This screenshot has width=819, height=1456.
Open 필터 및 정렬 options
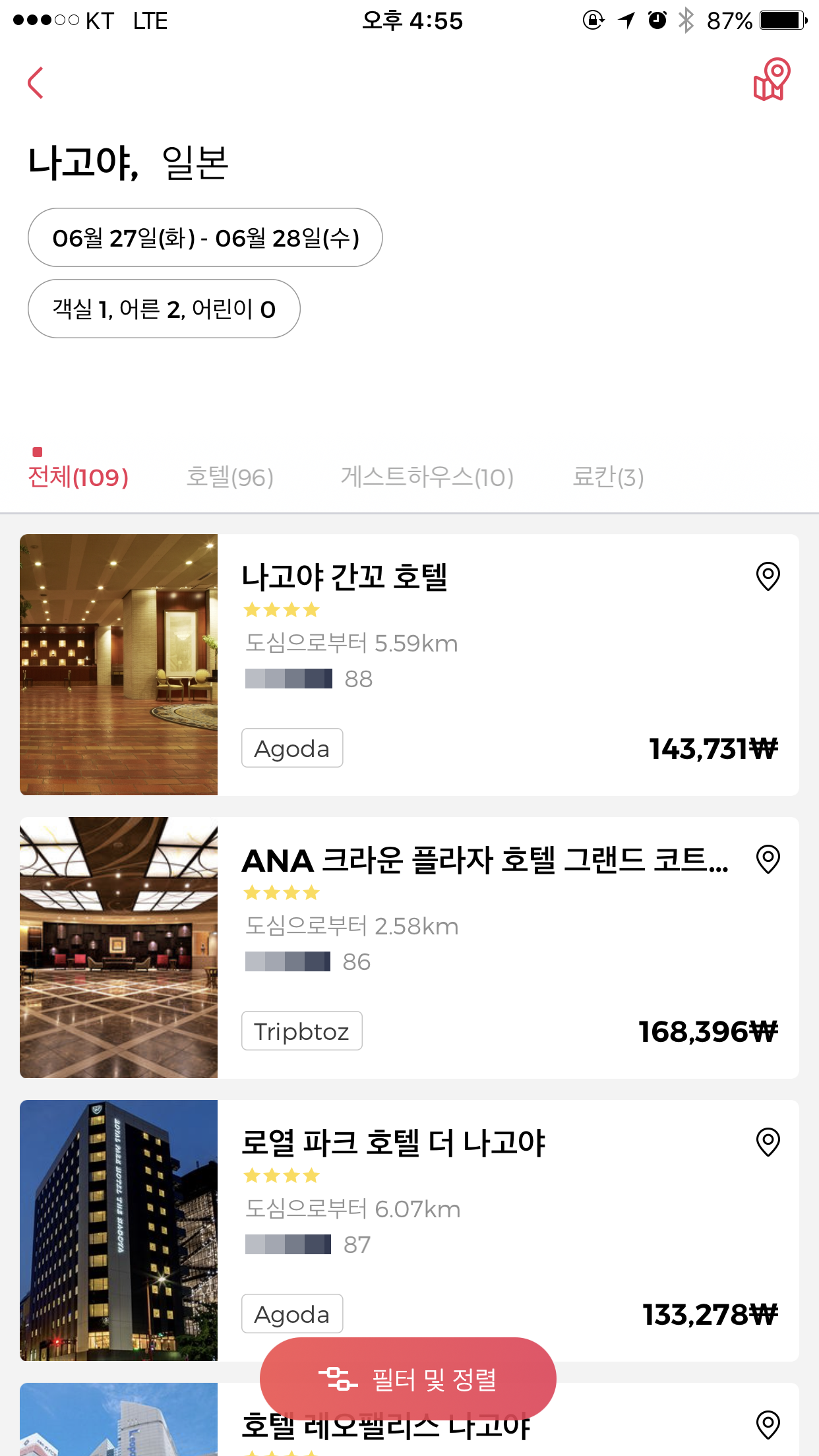408,1378
